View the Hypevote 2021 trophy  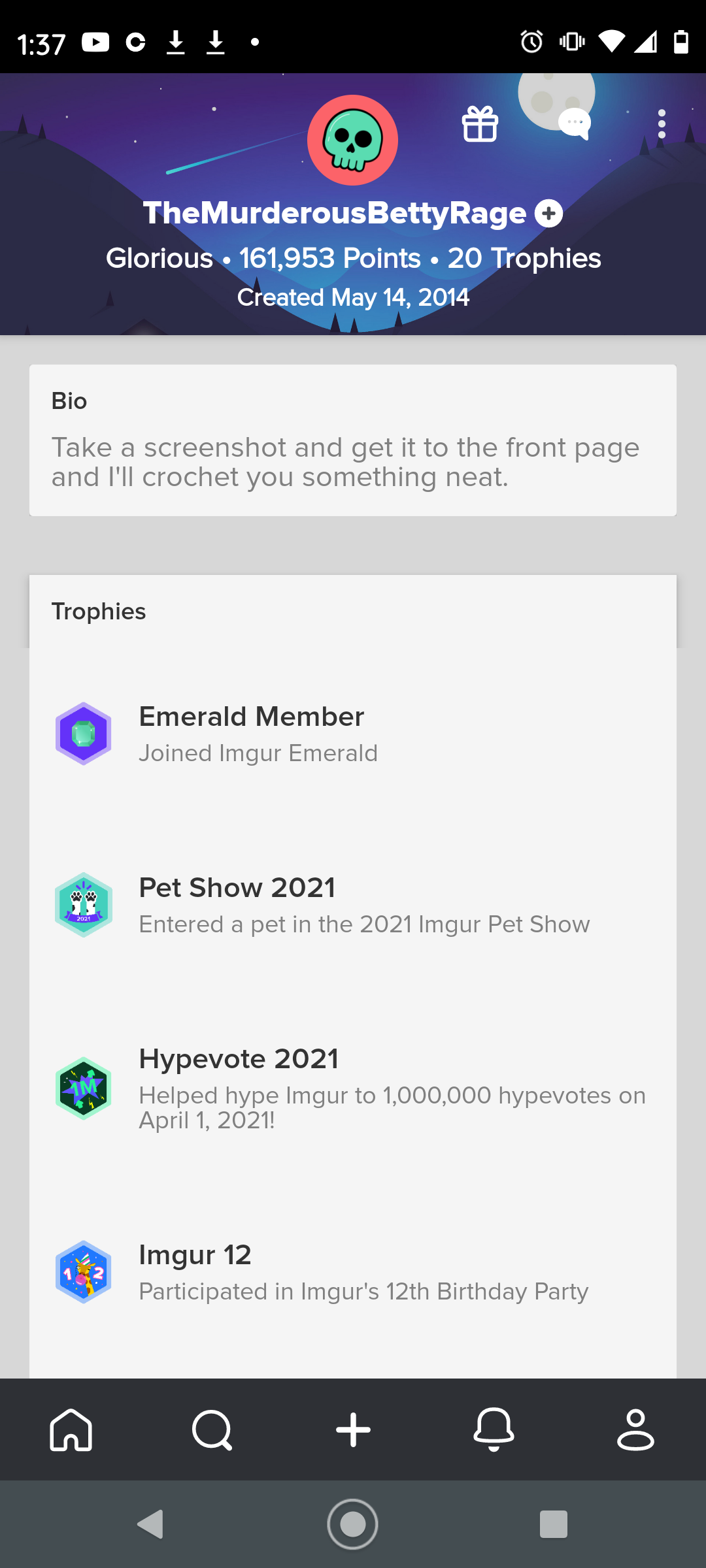point(353,1088)
